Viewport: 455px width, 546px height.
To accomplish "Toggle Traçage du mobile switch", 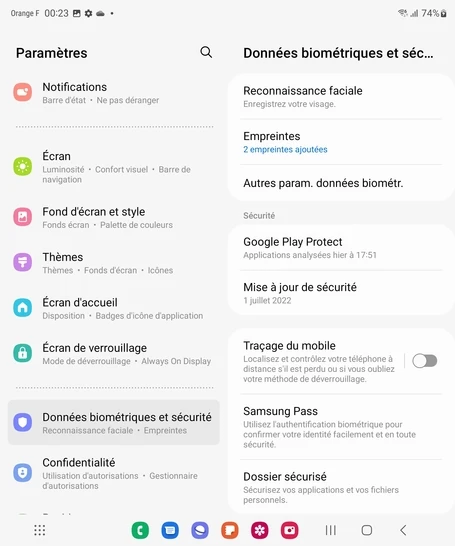I will coord(424,361).
